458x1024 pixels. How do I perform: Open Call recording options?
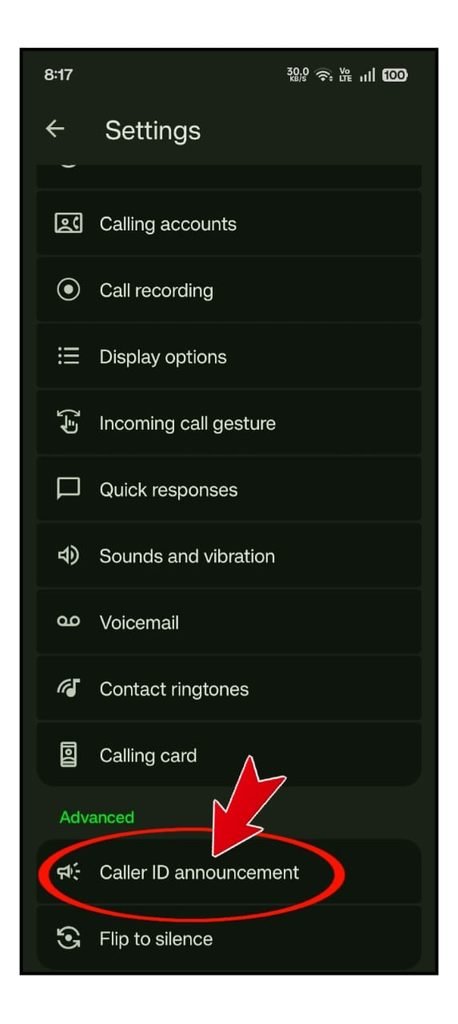pos(229,291)
